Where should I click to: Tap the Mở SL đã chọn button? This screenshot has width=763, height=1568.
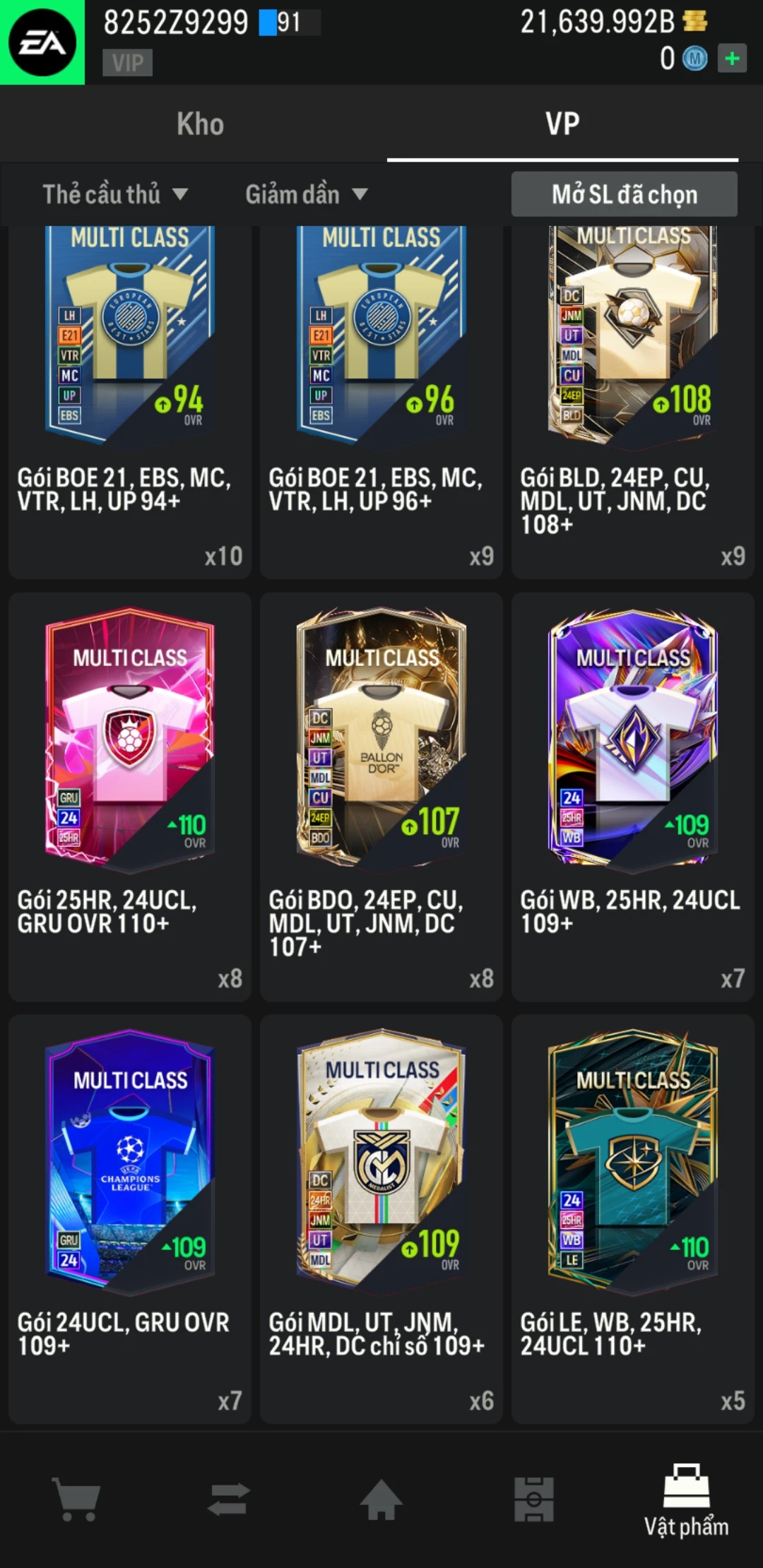[624, 194]
